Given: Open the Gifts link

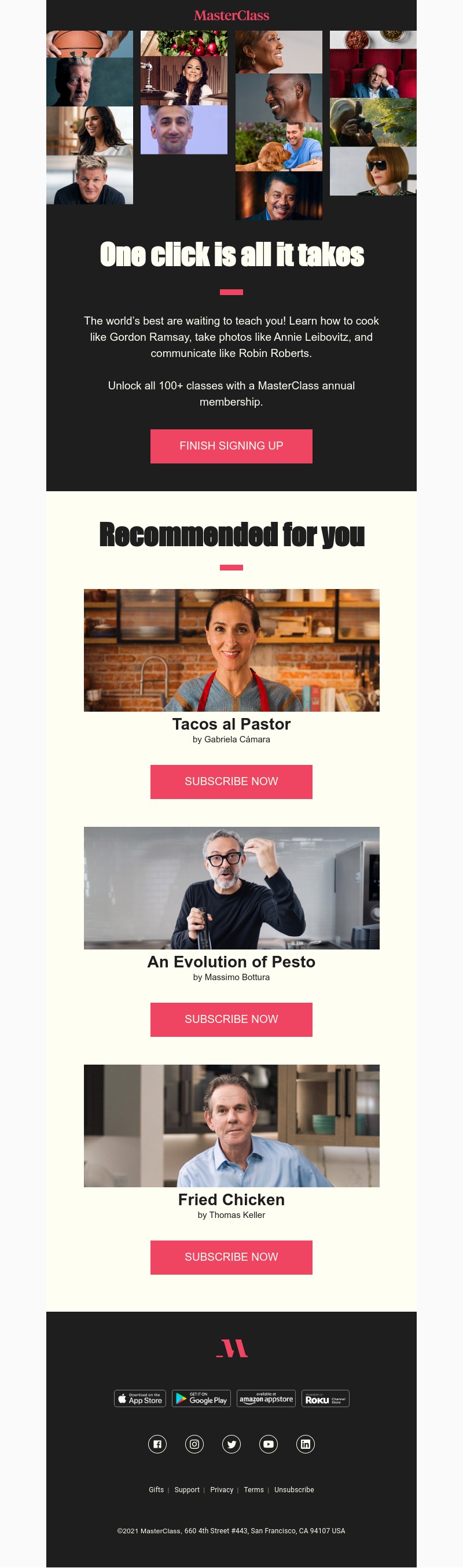Looking at the screenshot, I should (x=156, y=1490).
